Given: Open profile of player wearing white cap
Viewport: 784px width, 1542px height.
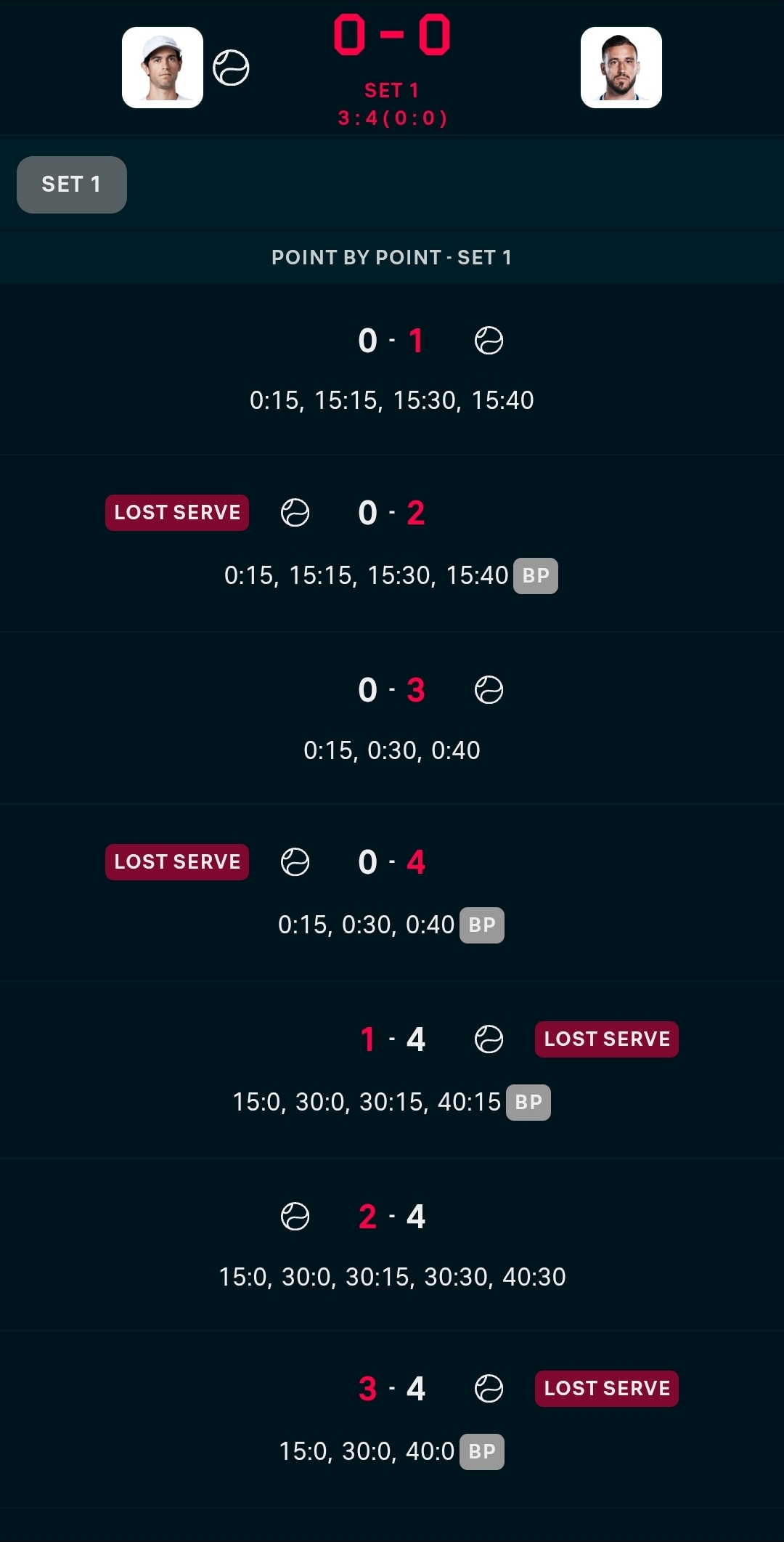Looking at the screenshot, I should point(163,68).
